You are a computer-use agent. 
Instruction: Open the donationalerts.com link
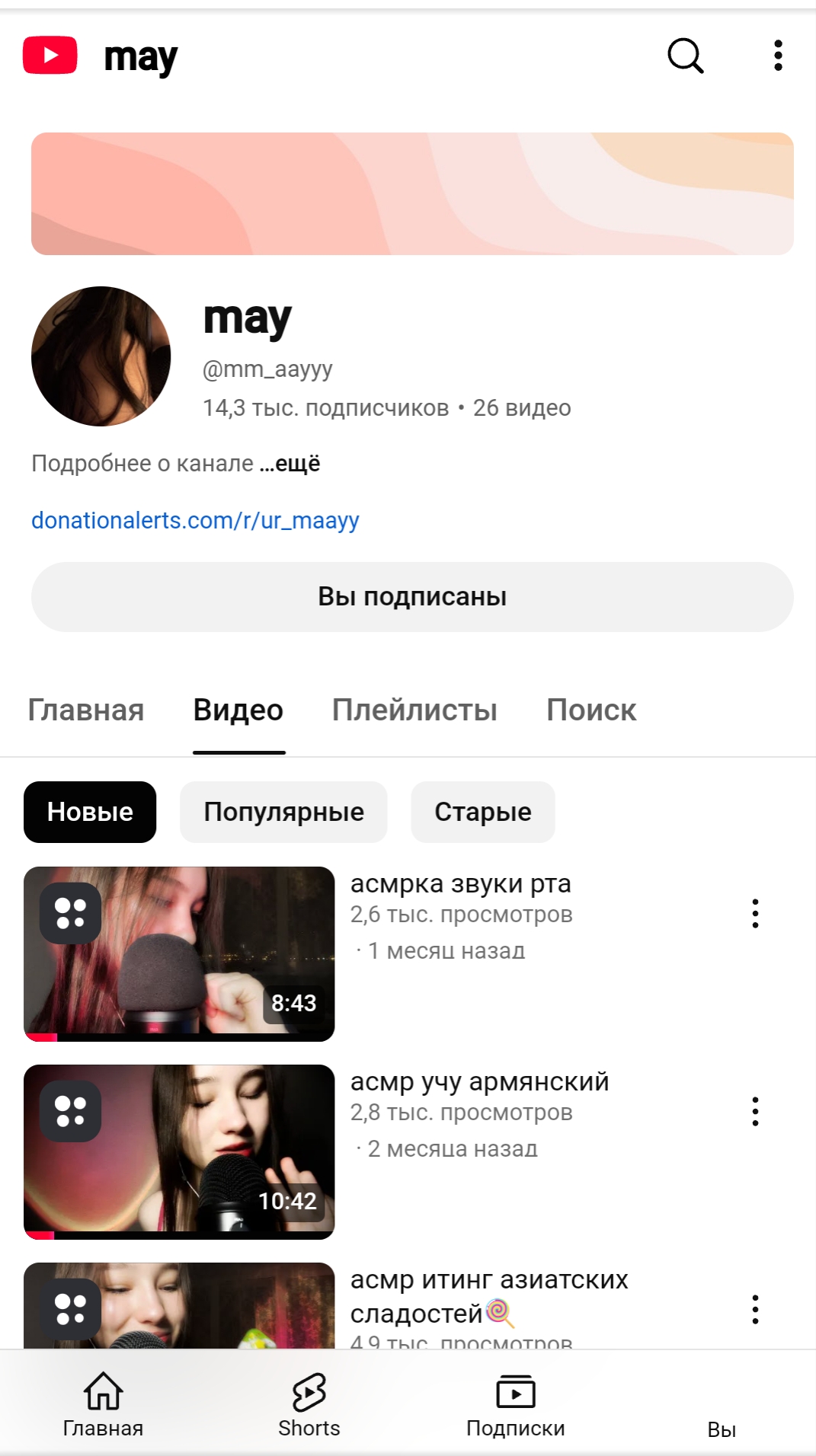coord(195,521)
